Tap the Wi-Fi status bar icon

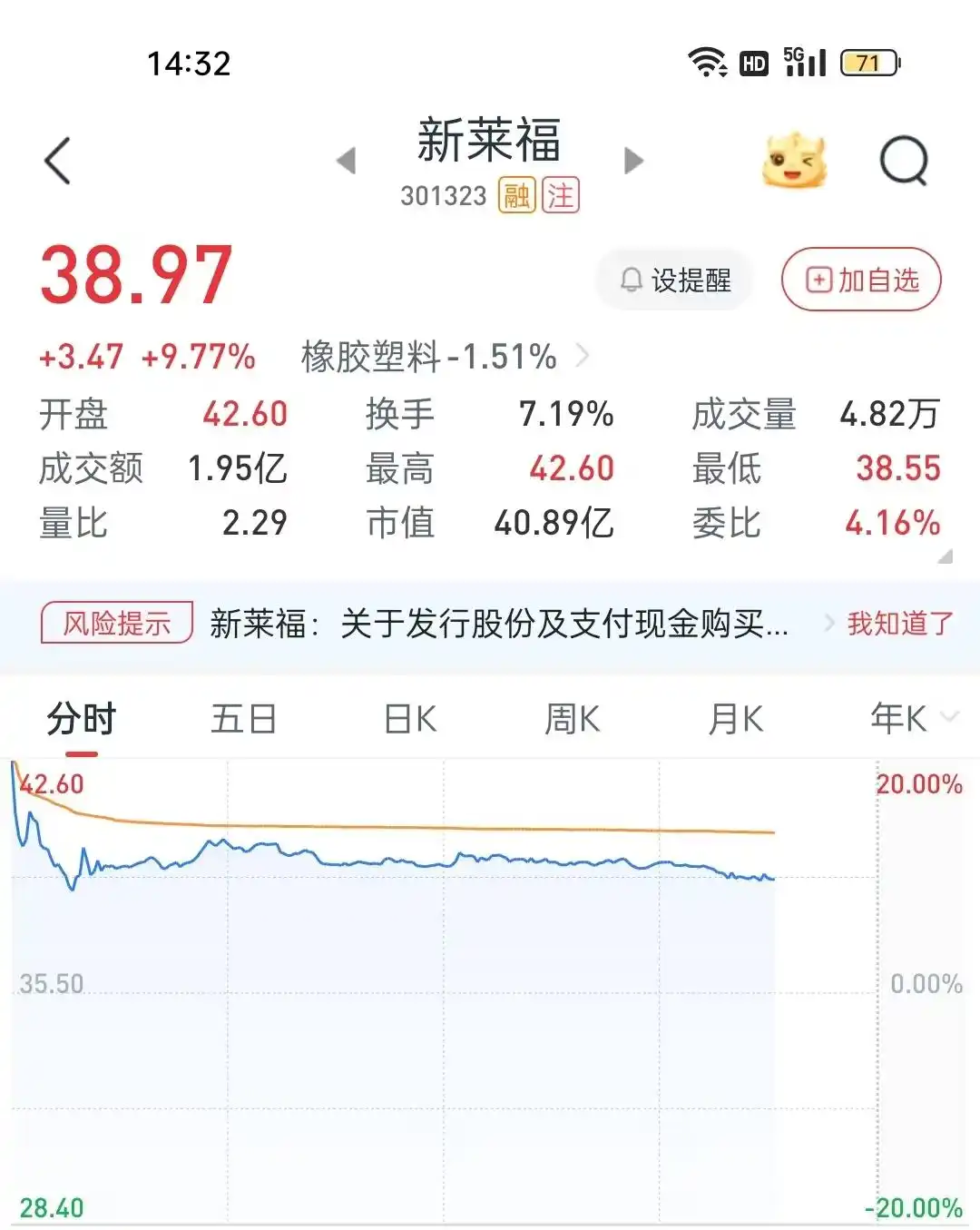click(707, 62)
